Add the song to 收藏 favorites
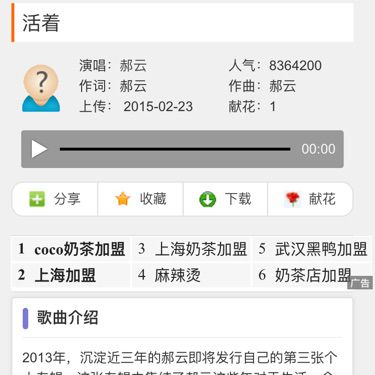 (x=140, y=199)
